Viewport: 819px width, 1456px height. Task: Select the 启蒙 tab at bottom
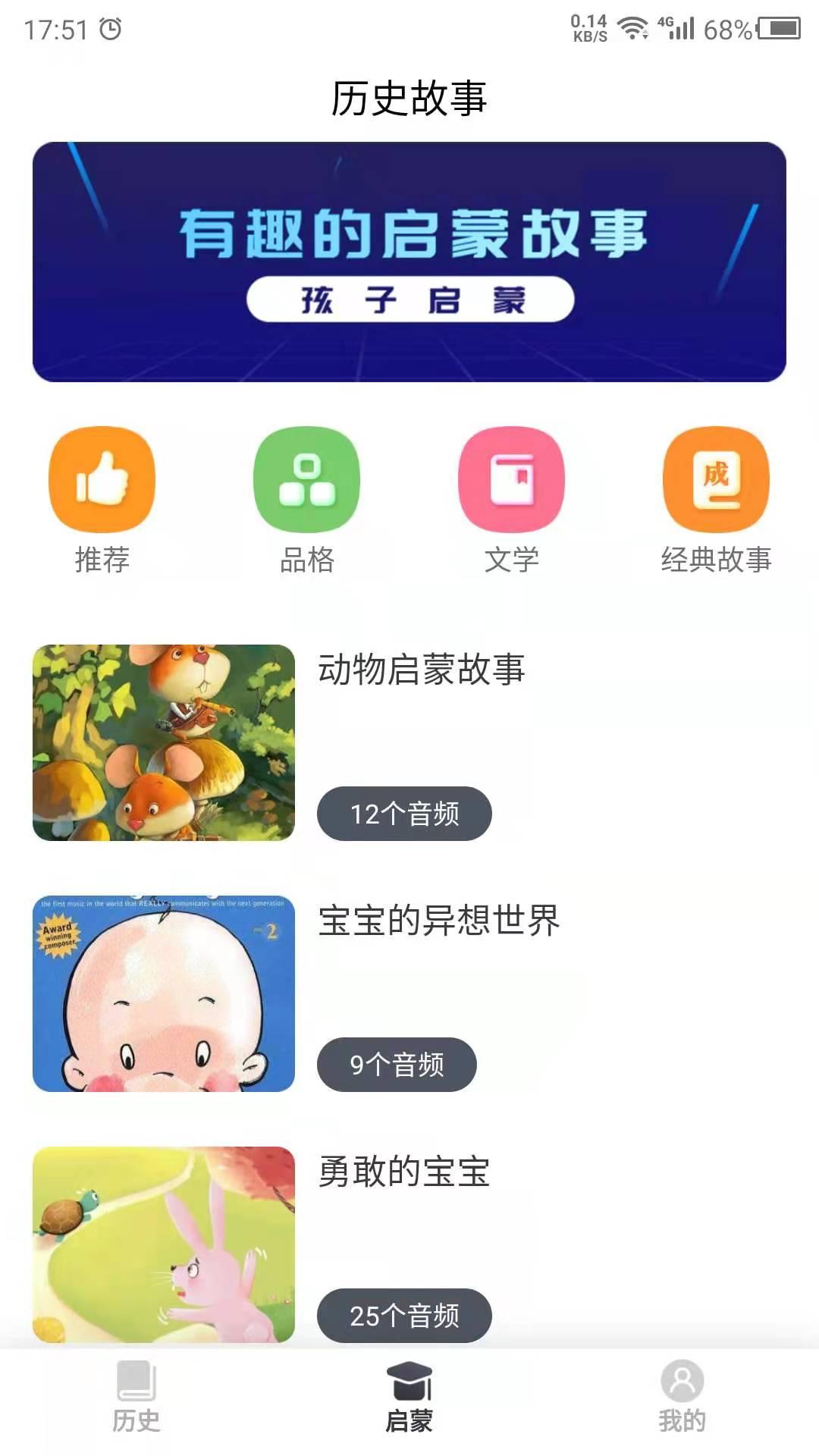pos(409,1407)
